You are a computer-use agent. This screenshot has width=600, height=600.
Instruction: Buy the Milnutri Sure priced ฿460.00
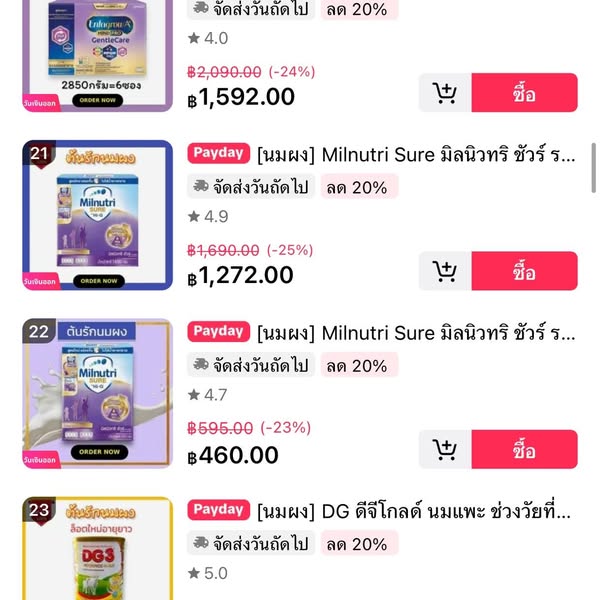pos(524,450)
